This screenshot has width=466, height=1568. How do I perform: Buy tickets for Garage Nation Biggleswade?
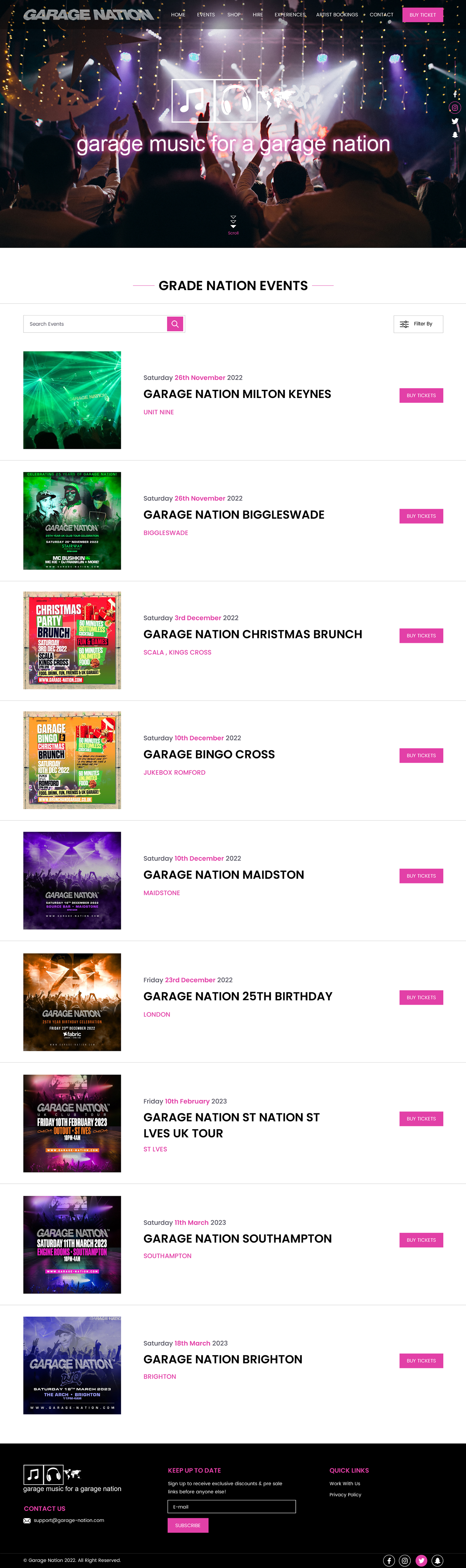pos(421,516)
